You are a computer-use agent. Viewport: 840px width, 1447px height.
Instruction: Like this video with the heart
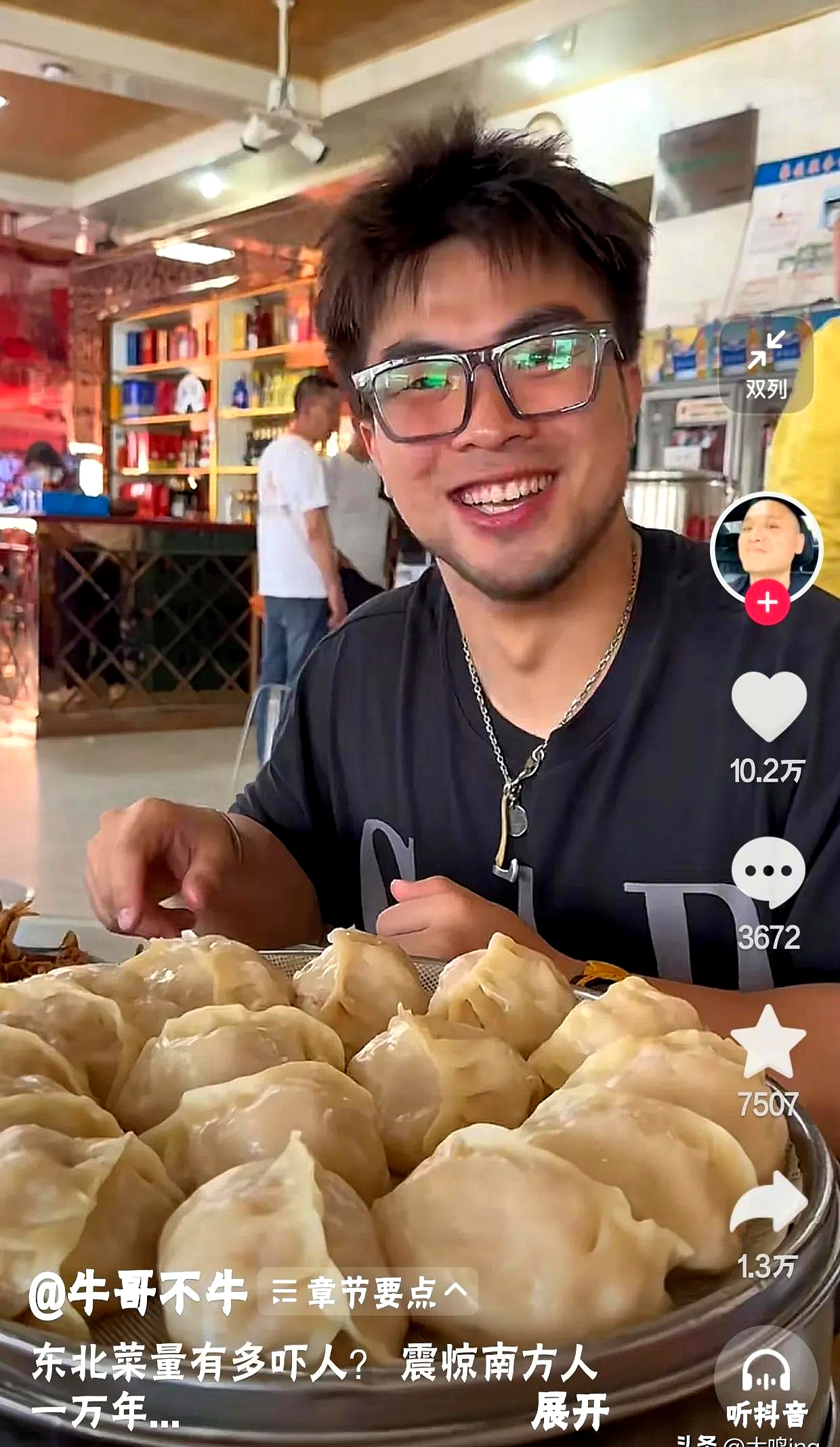(x=768, y=707)
